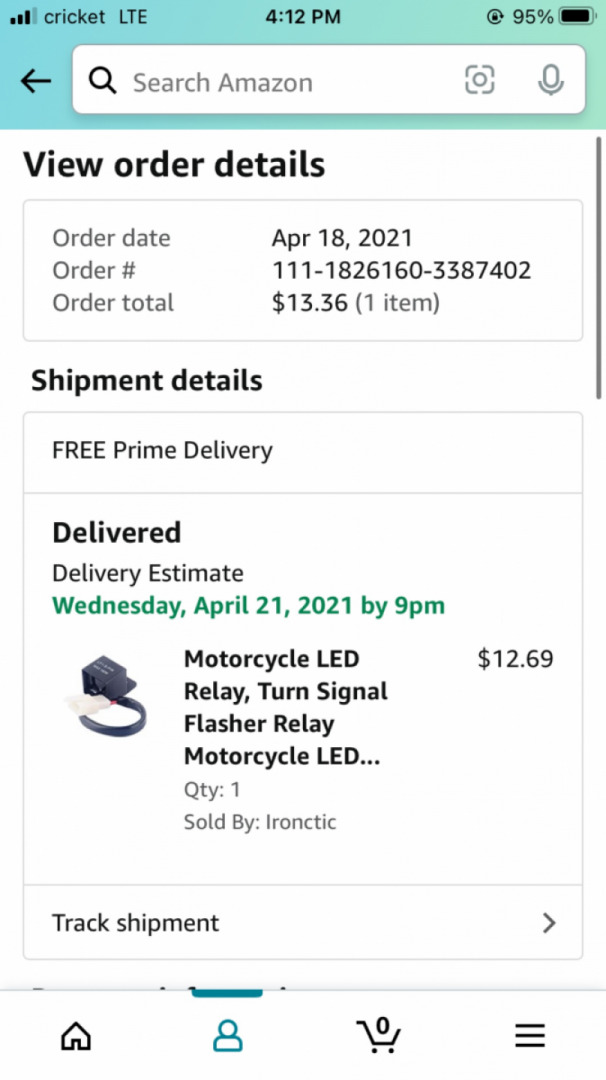This screenshot has height=1080, width=606.
Task: Go back using the arrow icon
Action: [x=36, y=81]
